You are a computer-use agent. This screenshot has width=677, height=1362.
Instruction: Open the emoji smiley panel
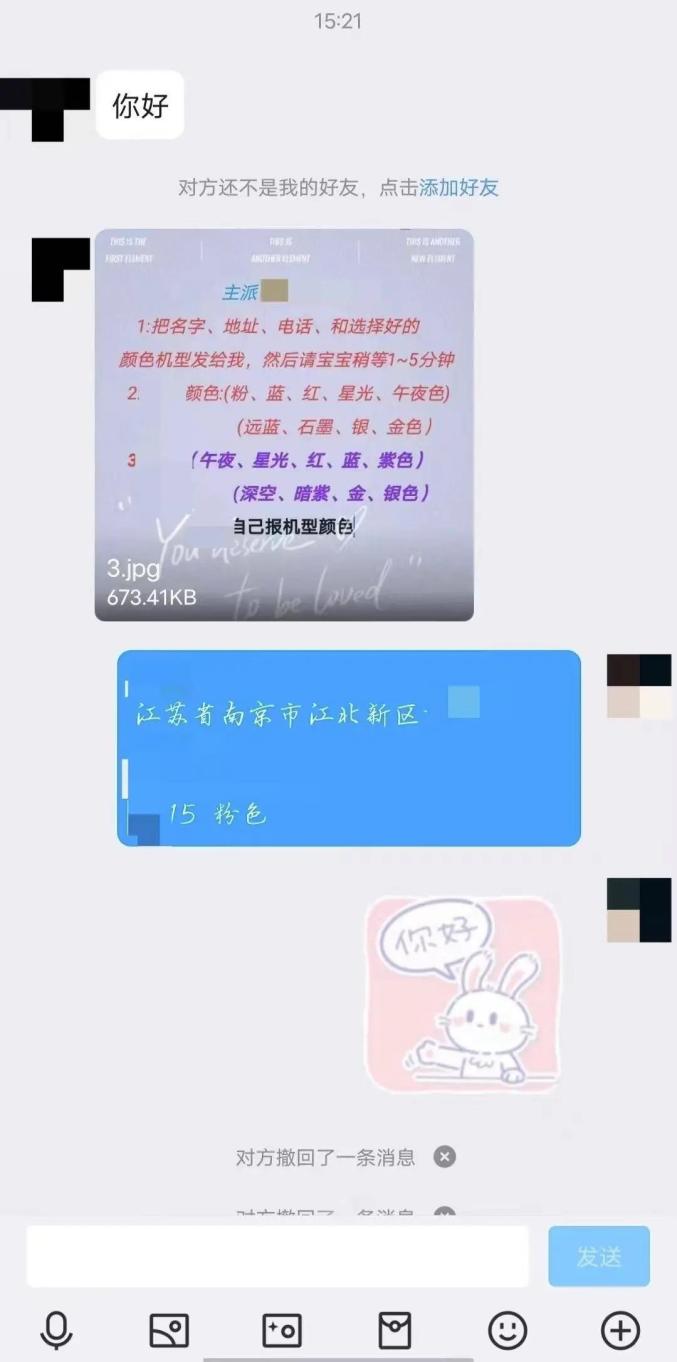click(507, 1331)
